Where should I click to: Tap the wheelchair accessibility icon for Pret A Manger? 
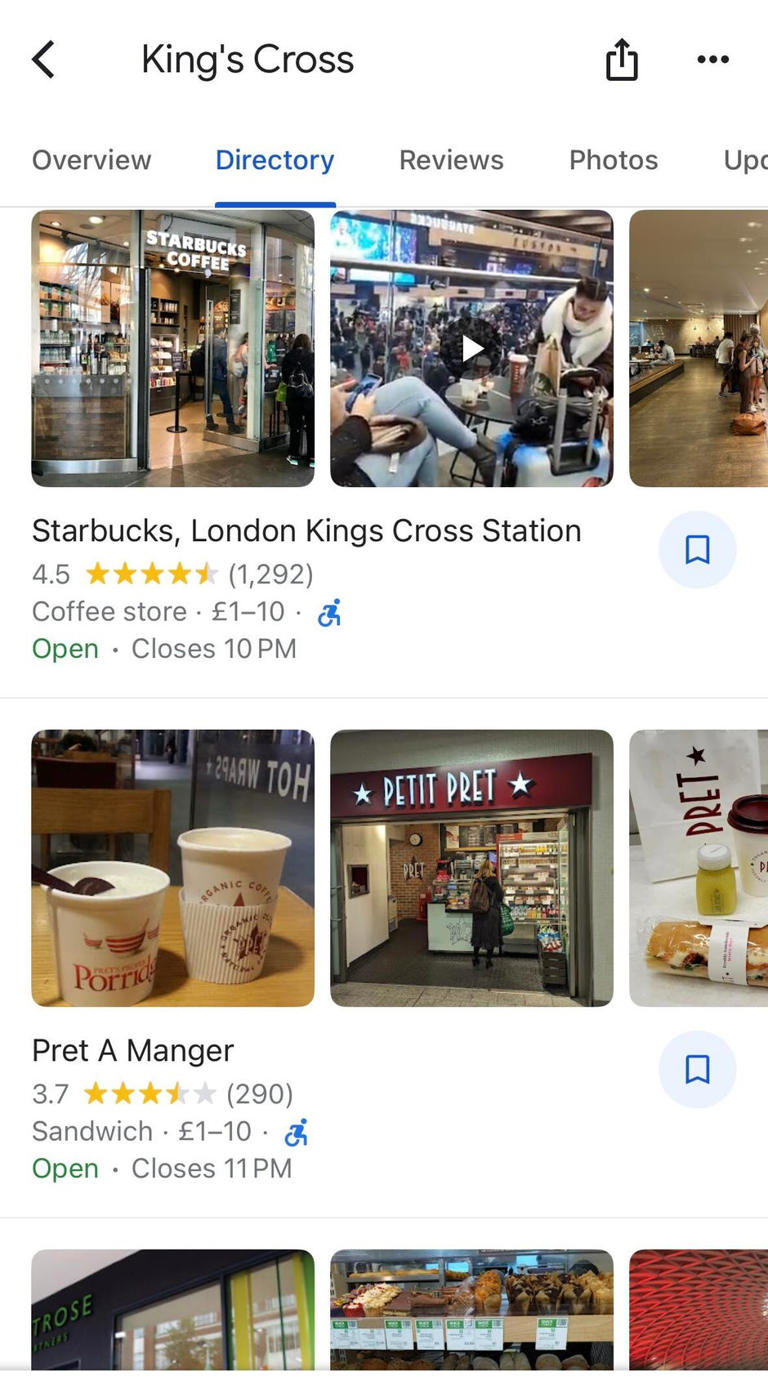click(294, 1131)
